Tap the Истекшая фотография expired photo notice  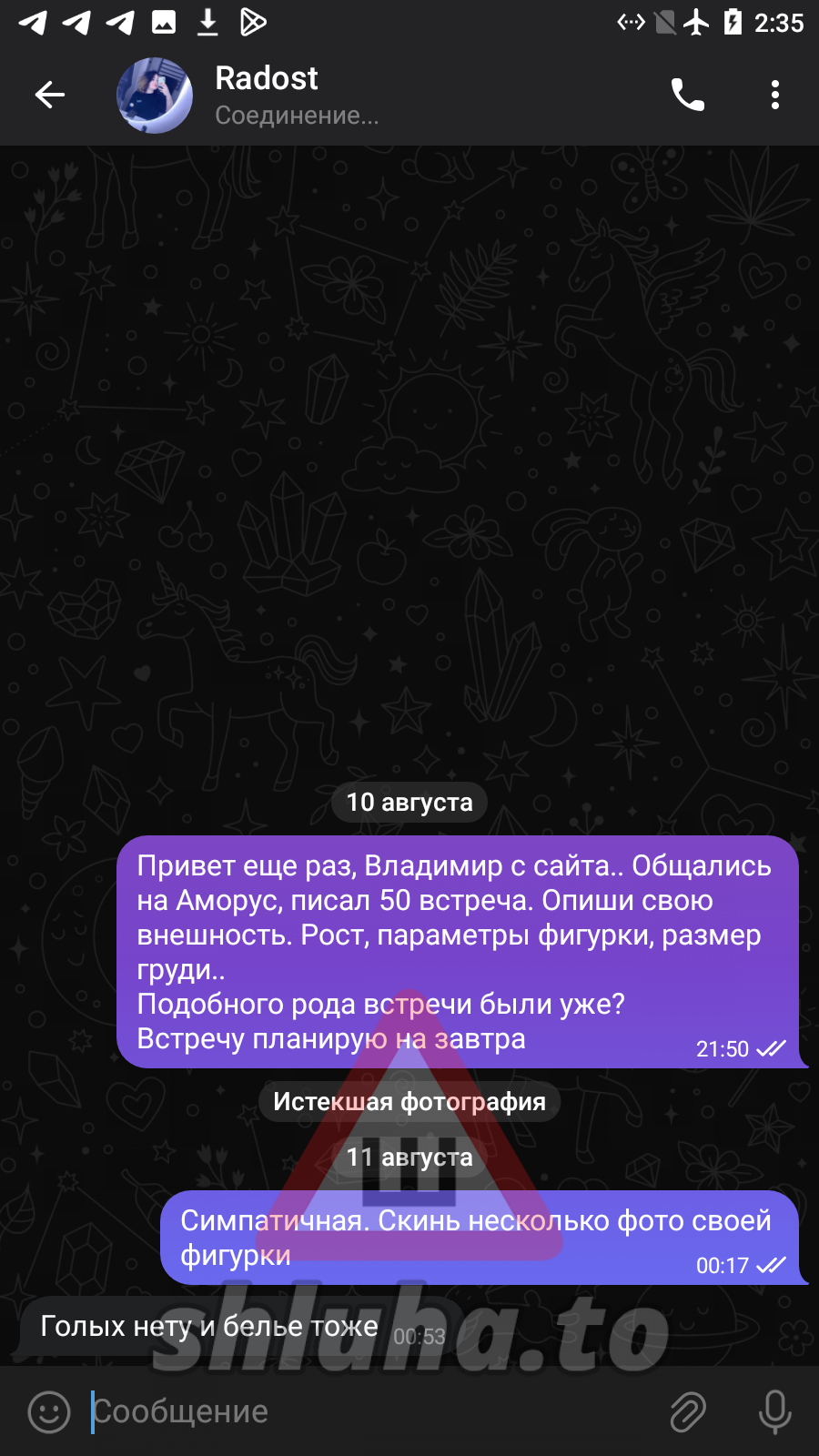click(x=409, y=1102)
